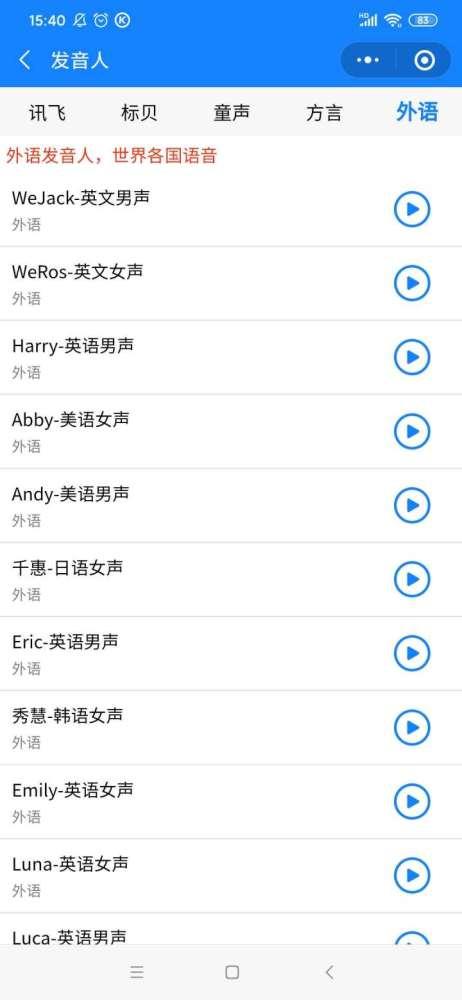Screen dimensions: 462x1000
Task: Play the WeJack-英文男声 voice sample
Action: pos(412,209)
